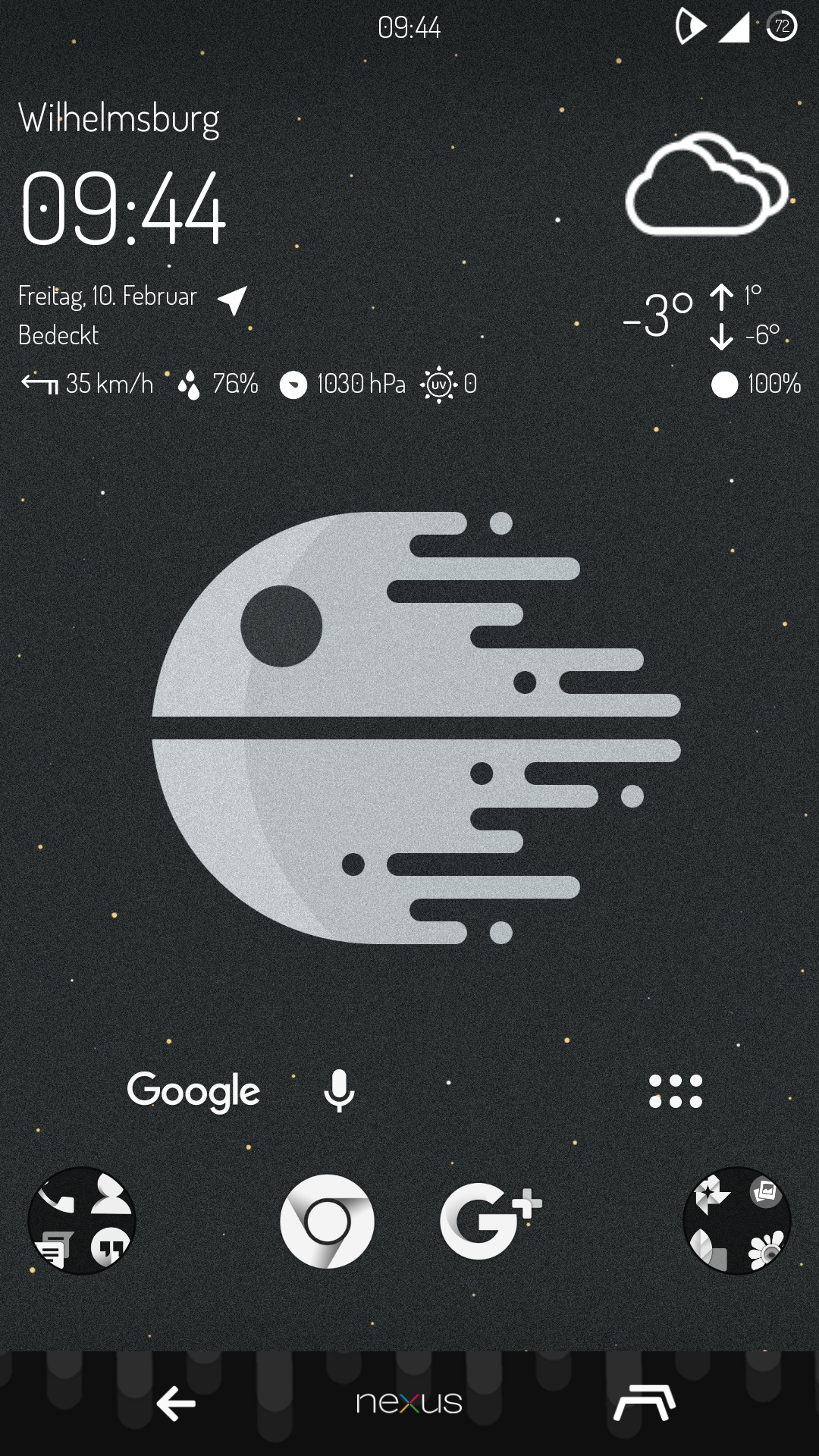The height and width of the screenshot is (1456, 819).
Task: Open the photos and gallery folder
Action: [737, 1221]
